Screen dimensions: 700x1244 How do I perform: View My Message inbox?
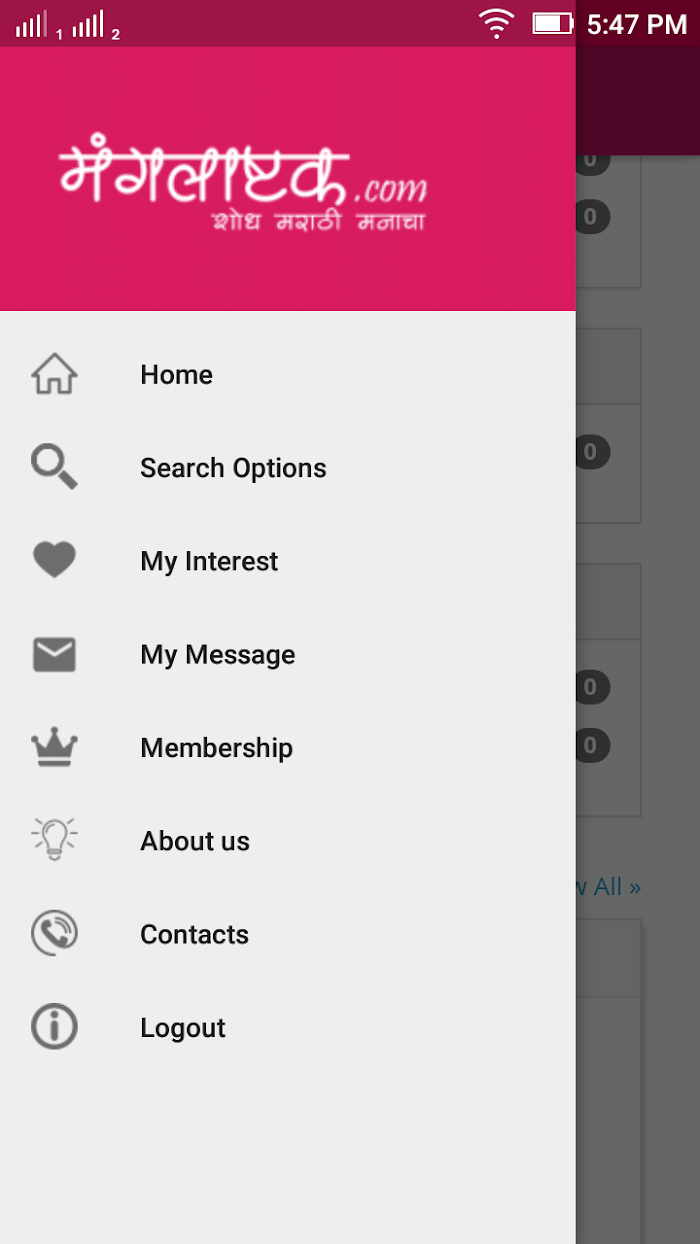tap(288, 654)
